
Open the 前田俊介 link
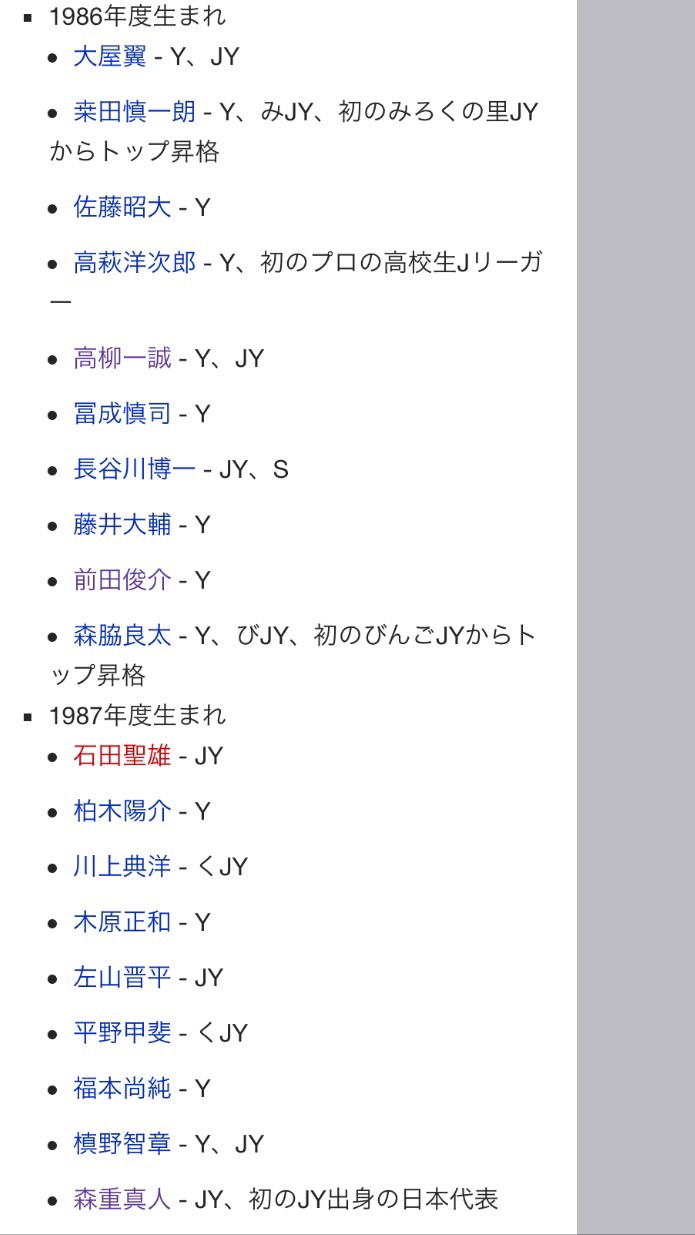[x=122, y=580]
